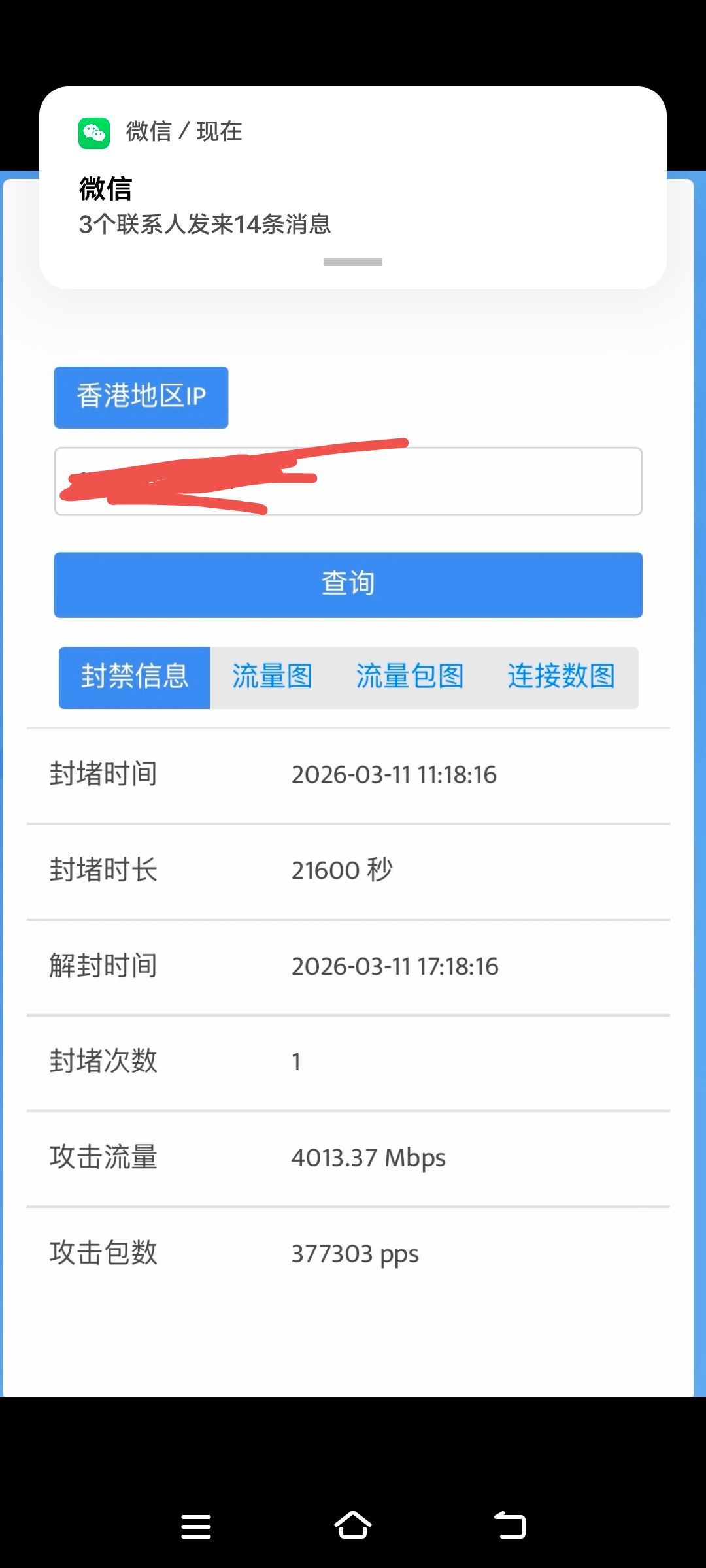This screenshot has height=1568, width=706.
Task: Tap the 香港地区IP button
Action: point(141,397)
